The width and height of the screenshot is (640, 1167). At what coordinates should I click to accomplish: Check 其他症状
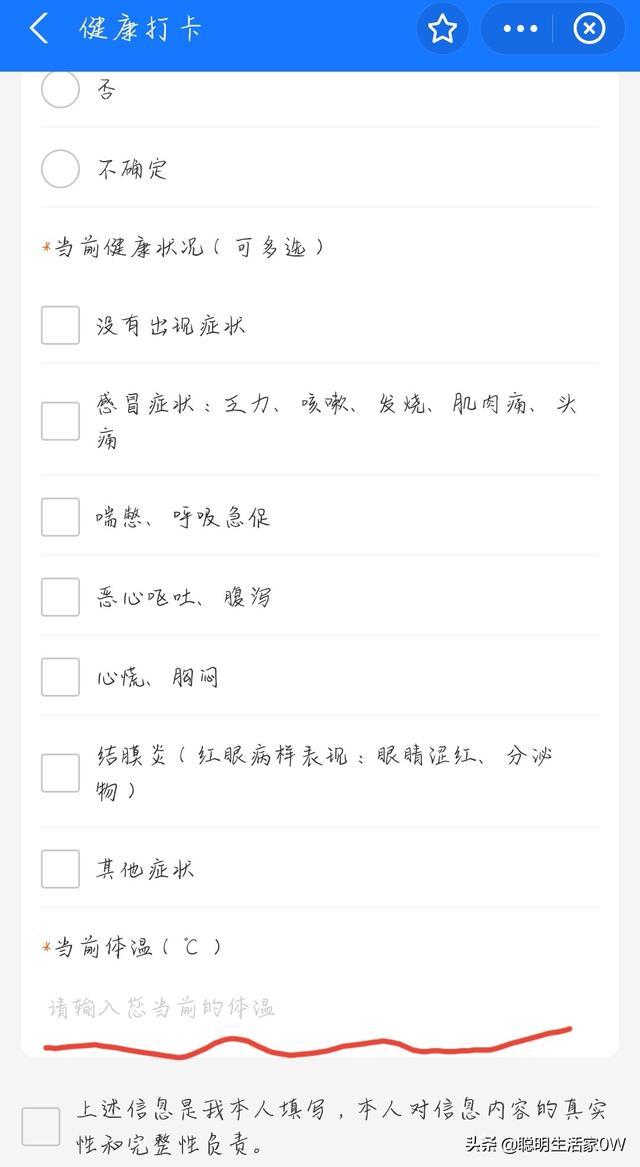pyautogui.click(x=60, y=869)
